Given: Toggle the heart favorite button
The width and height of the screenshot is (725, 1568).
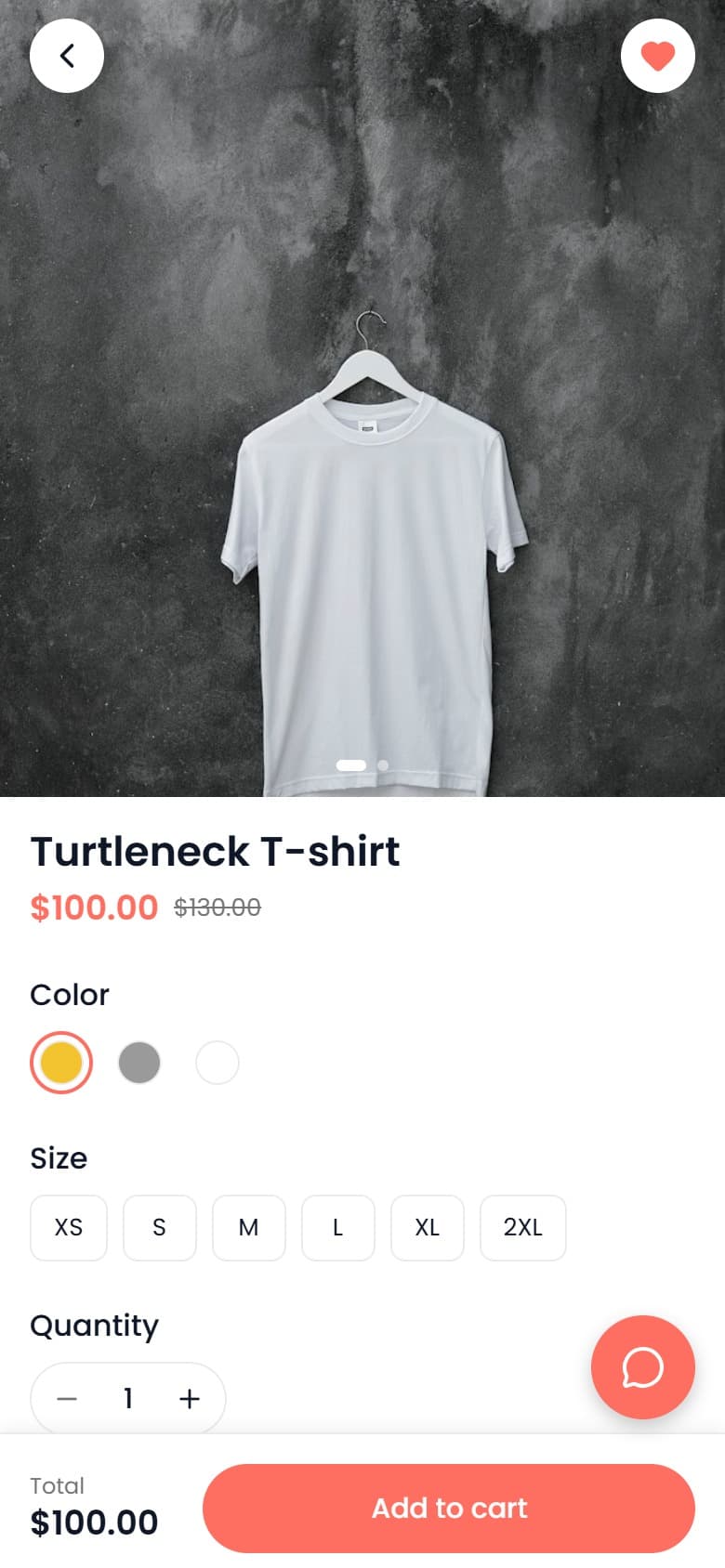Looking at the screenshot, I should click(x=658, y=56).
